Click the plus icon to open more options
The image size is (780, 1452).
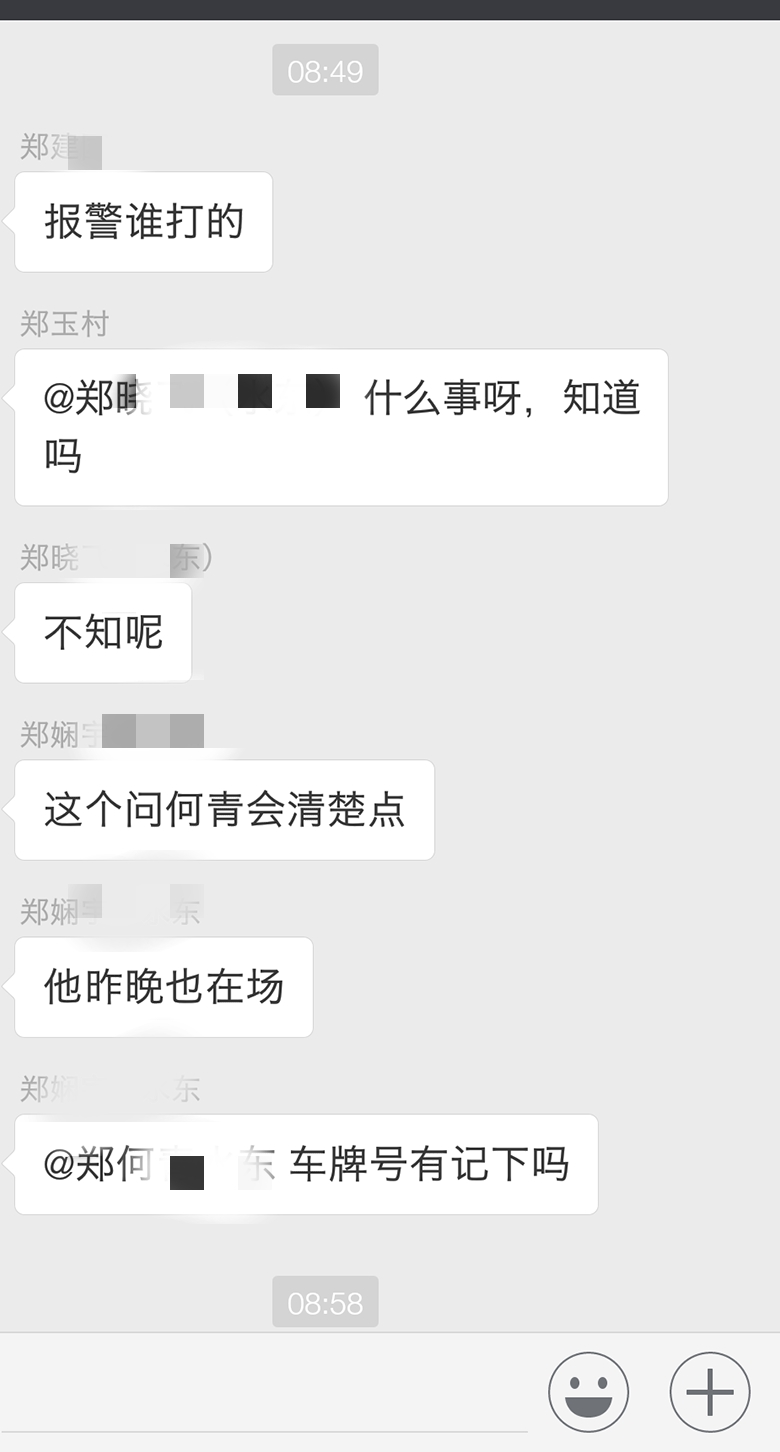[x=708, y=1391]
